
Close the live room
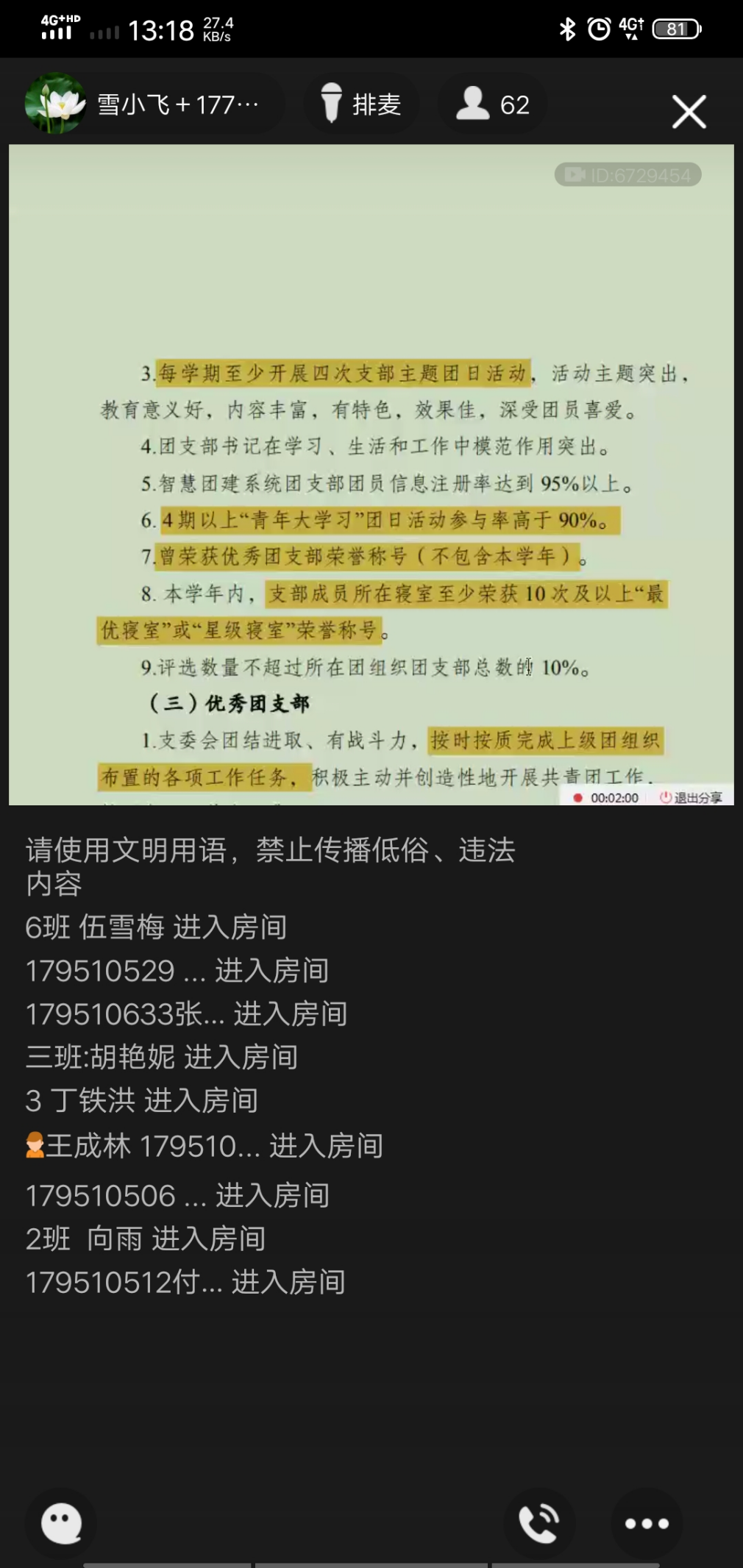(x=689, y=112)
